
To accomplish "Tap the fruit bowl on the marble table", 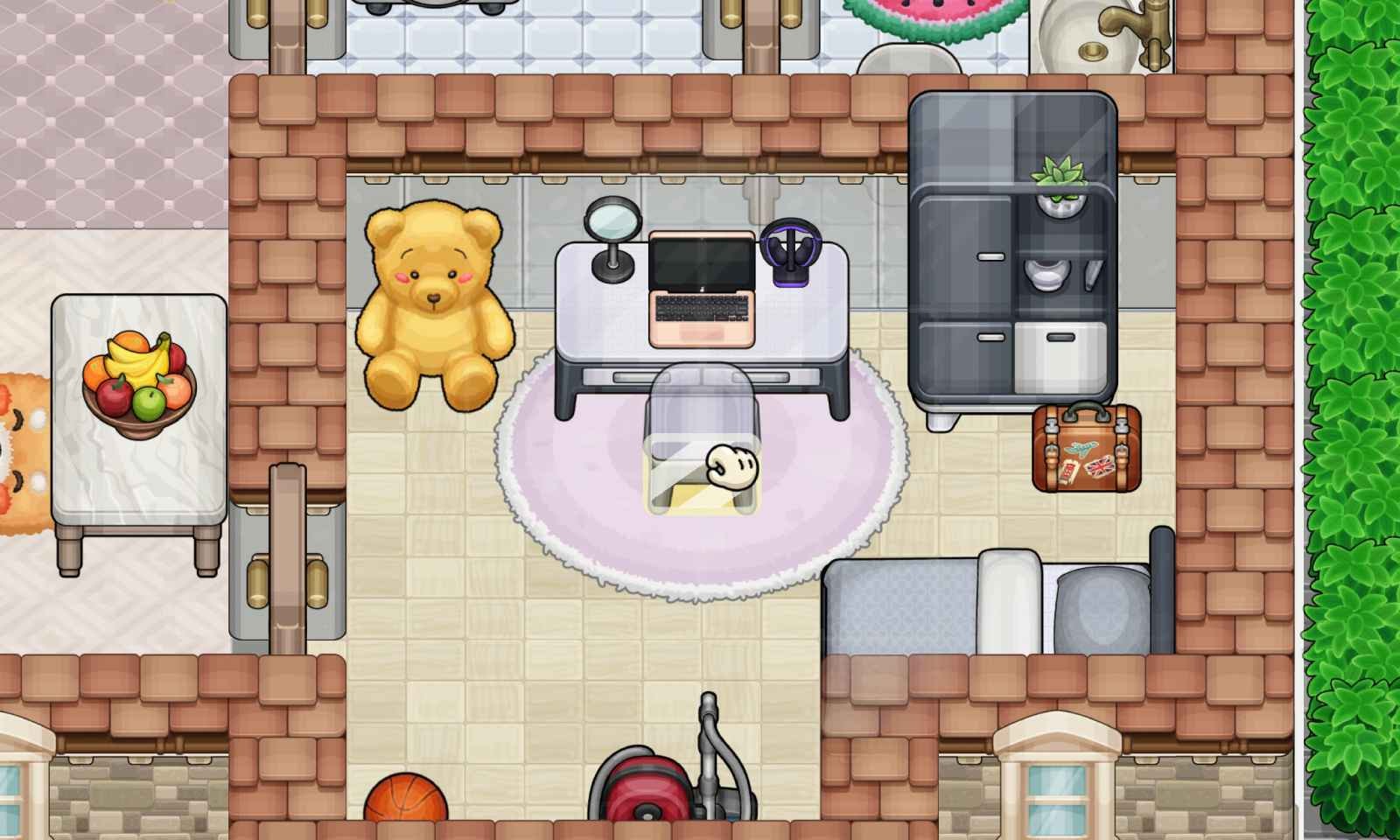I will 140,385.
